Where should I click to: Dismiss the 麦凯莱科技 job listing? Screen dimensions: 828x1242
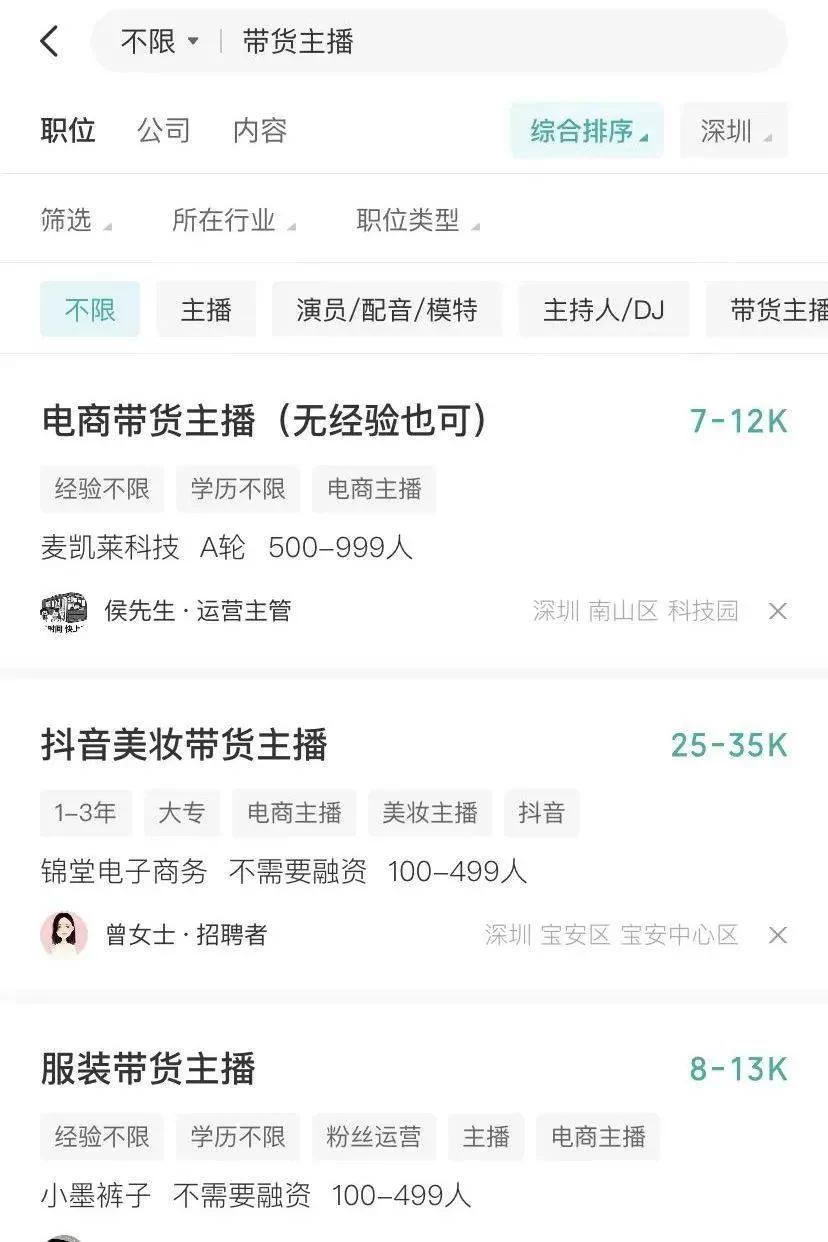click(x=778, y=611)
